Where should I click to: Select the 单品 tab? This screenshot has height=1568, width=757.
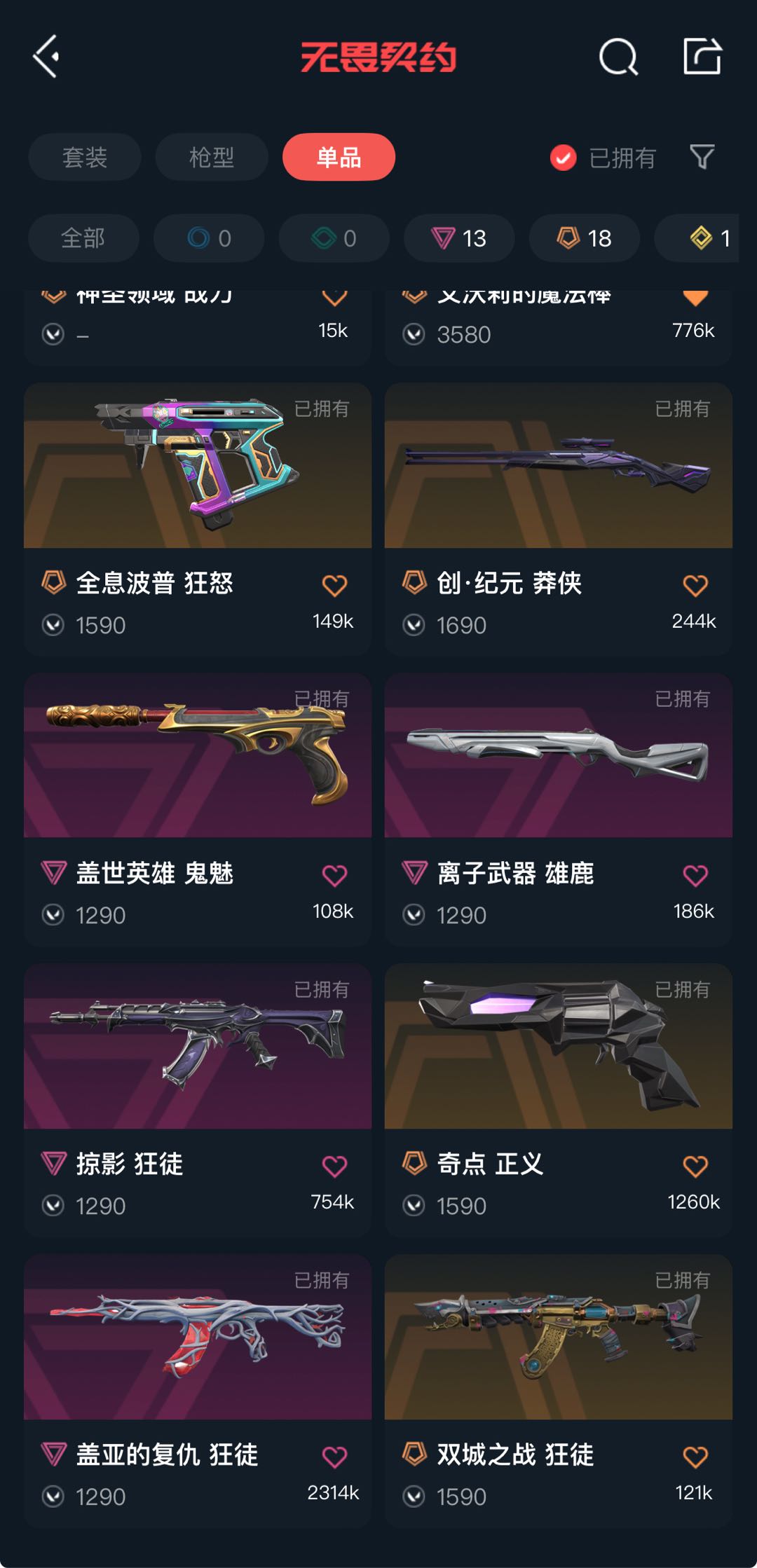tap(339, 157)
